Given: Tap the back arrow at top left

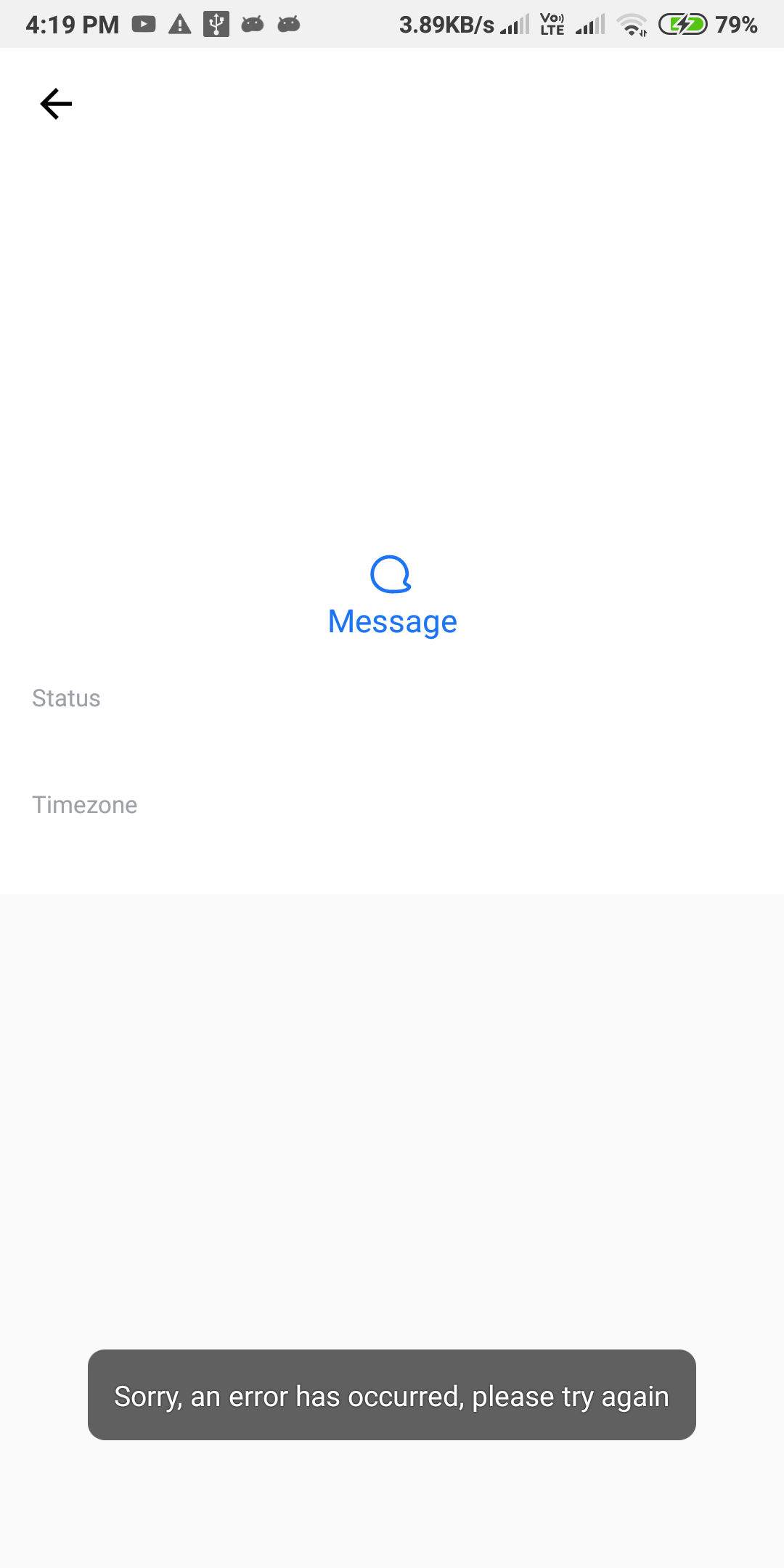Looking at the screenshot, I should pos(56,104).
